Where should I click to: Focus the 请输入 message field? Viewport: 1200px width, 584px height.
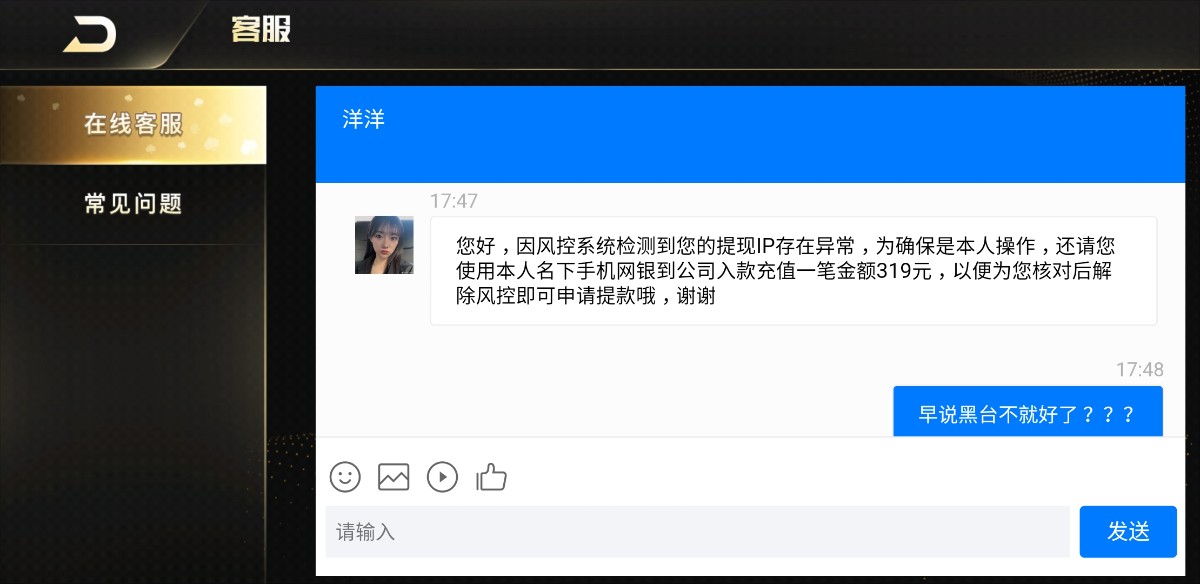click(697, 532)
